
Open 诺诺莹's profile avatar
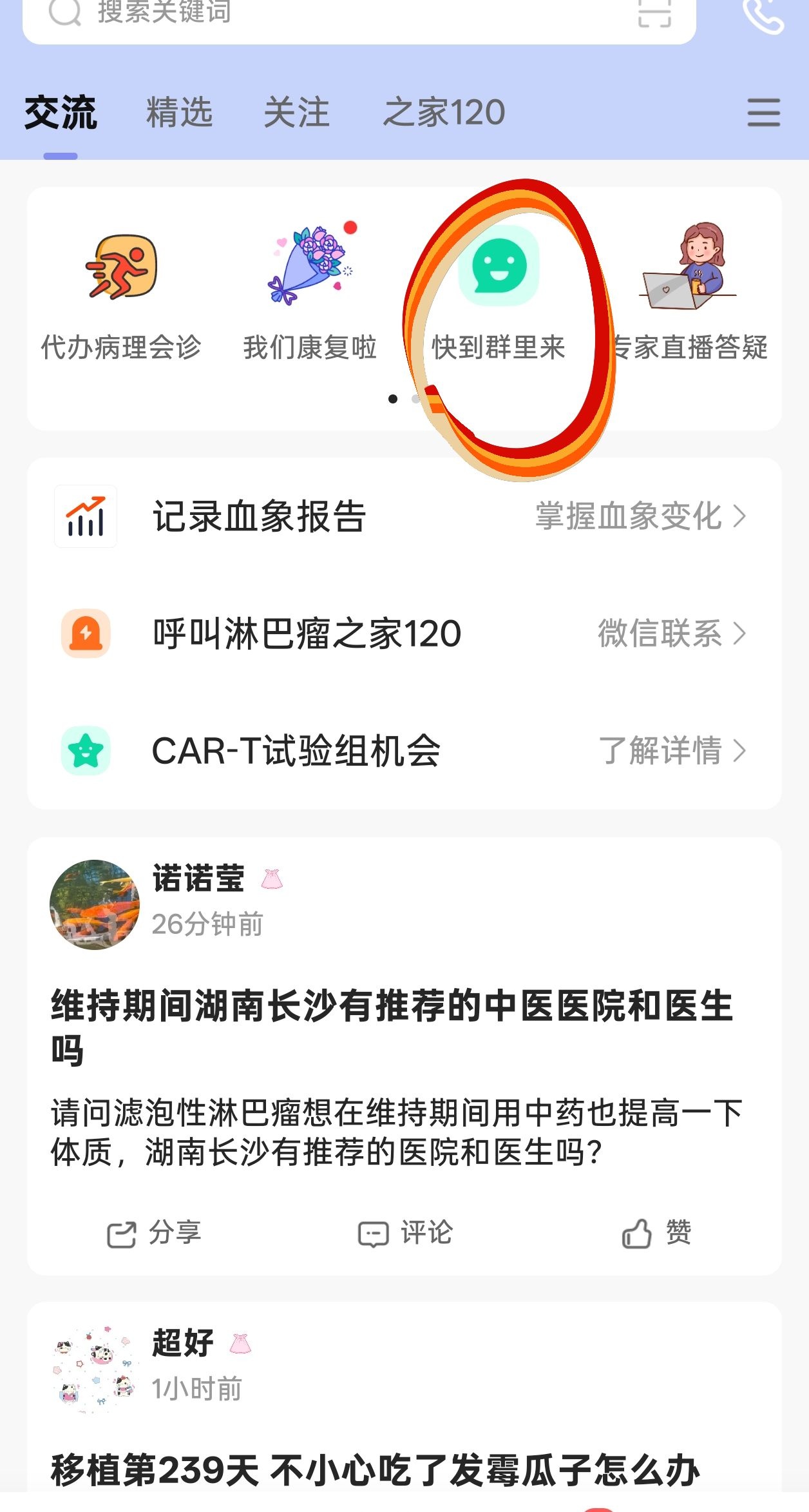pos(95,904)
